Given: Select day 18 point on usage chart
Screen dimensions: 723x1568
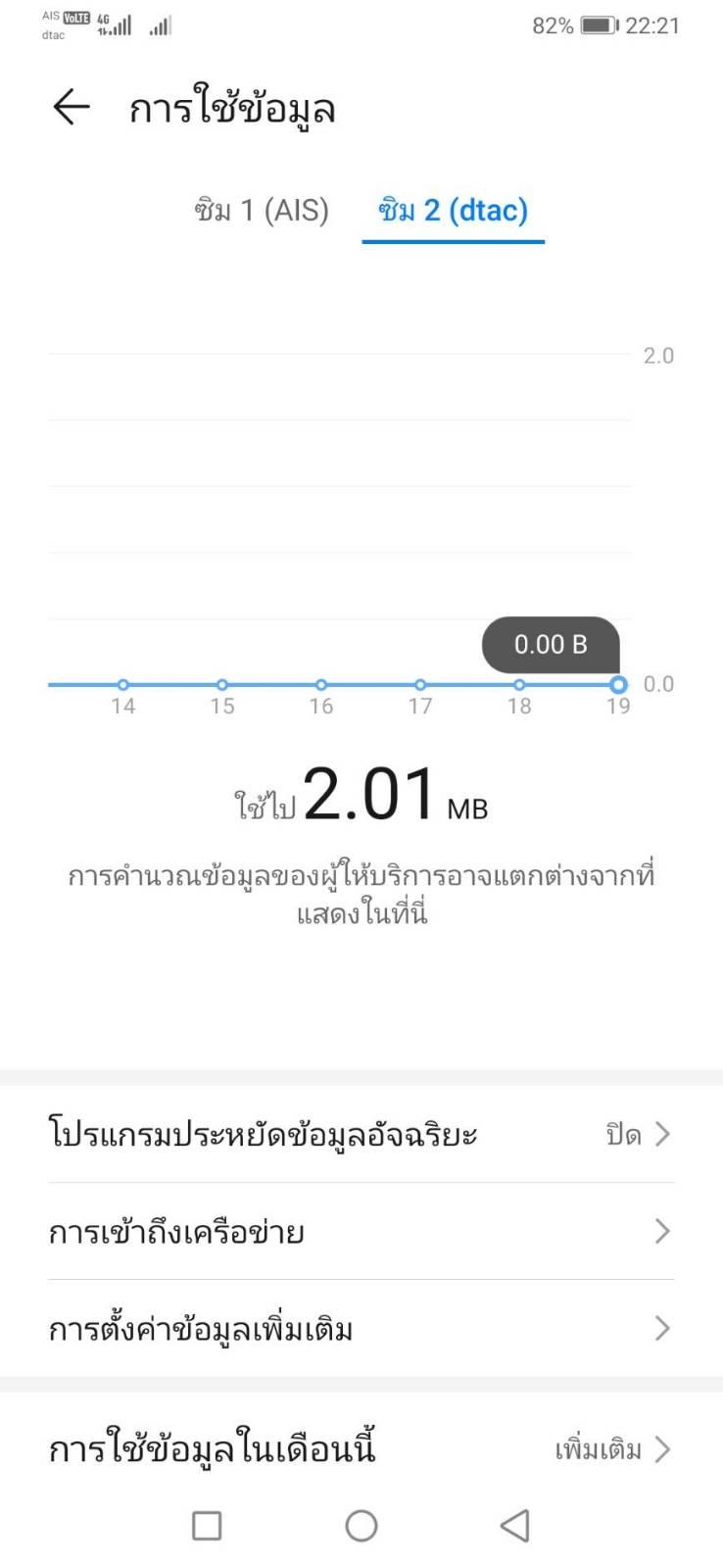Looking at the screenshot, I should pyautogui.click(x=519, y=684).
